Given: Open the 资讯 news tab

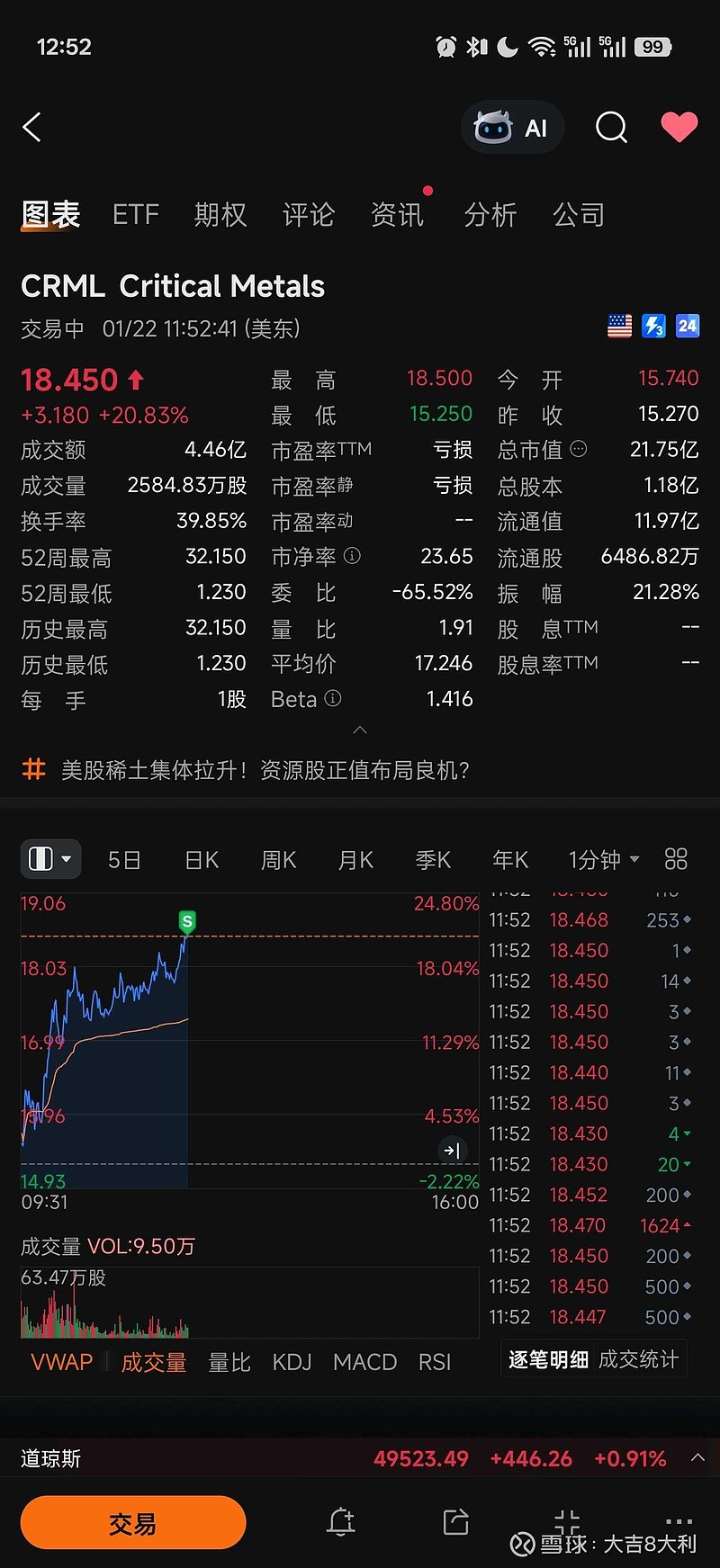Looking at the screenshot, I should [x=398, y=214].
